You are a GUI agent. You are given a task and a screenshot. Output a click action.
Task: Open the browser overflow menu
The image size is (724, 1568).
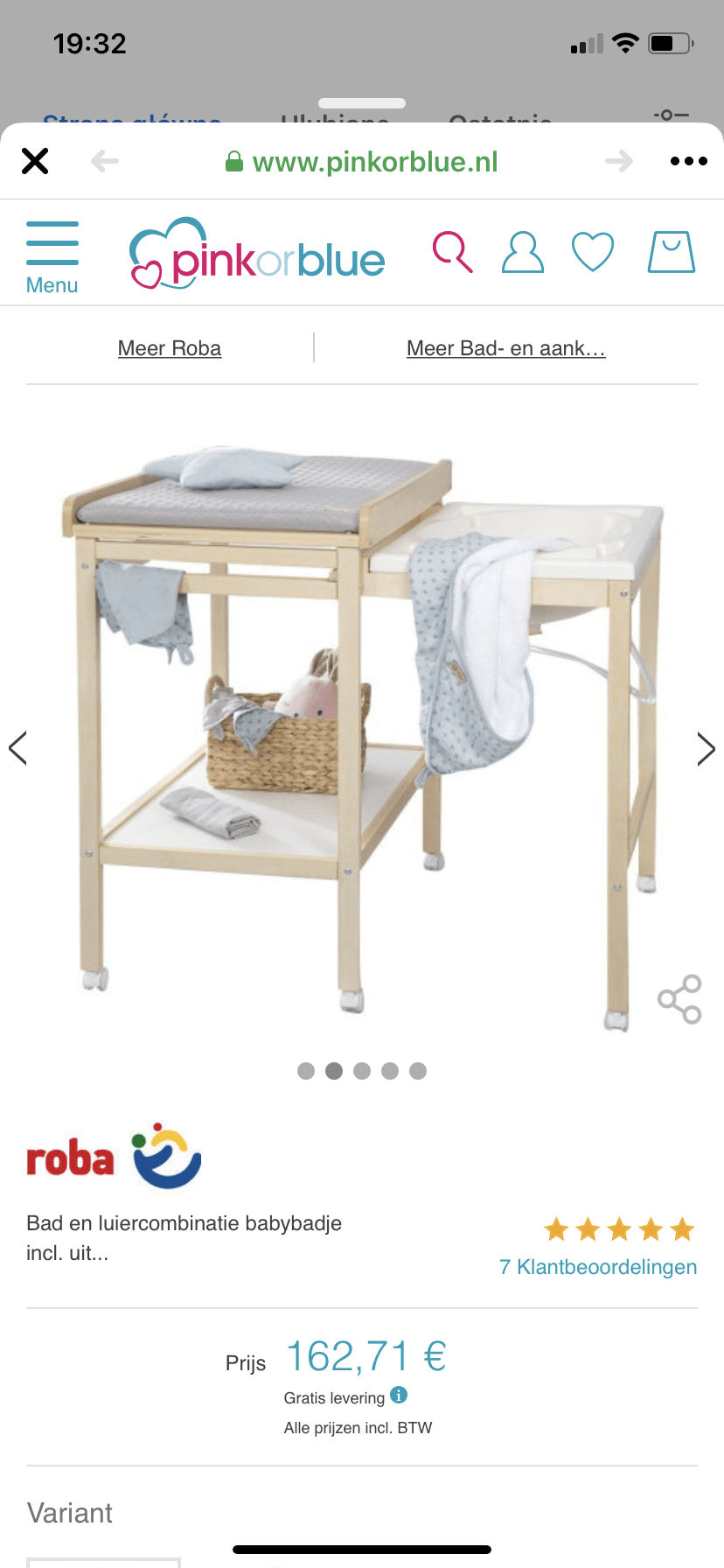click(x=688, y=161)
